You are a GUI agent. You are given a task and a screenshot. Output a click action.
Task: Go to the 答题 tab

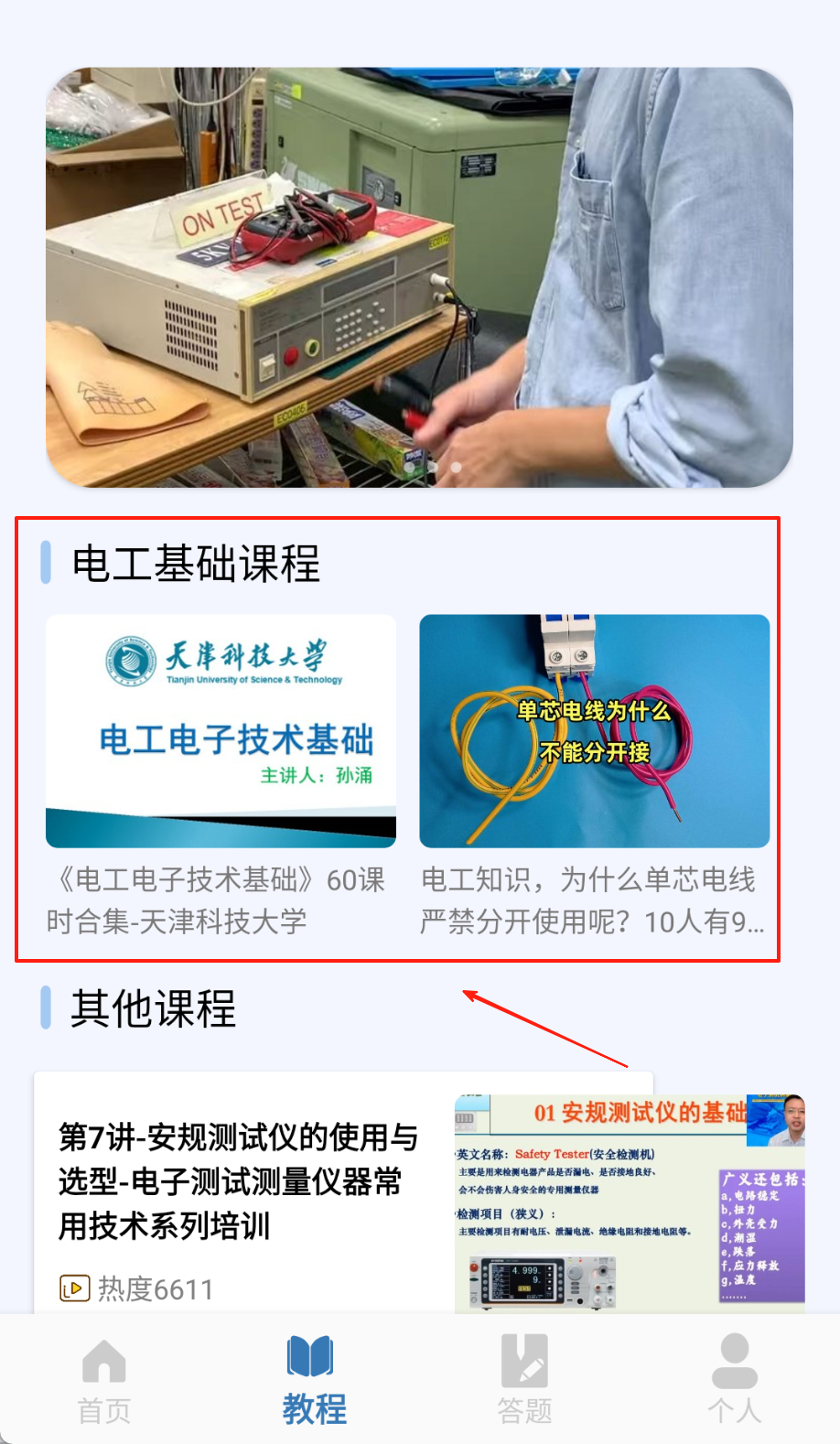click(x=524, y=1380)
